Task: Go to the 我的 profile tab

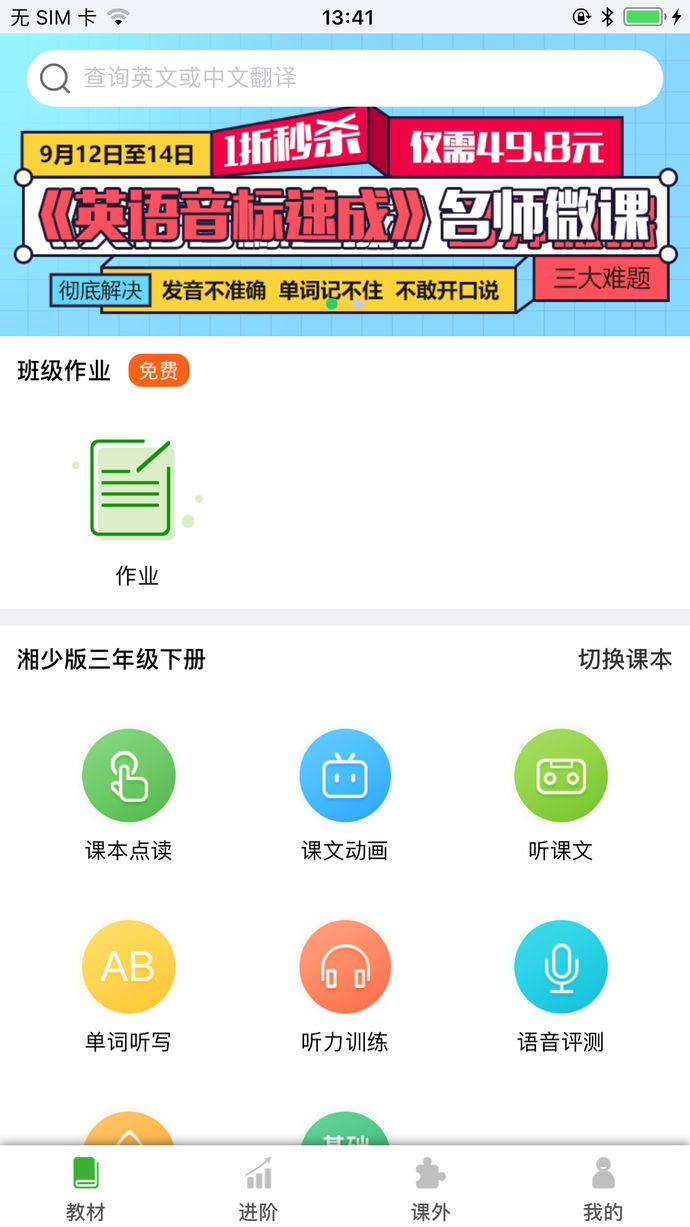Action: tap(603, 1188)
